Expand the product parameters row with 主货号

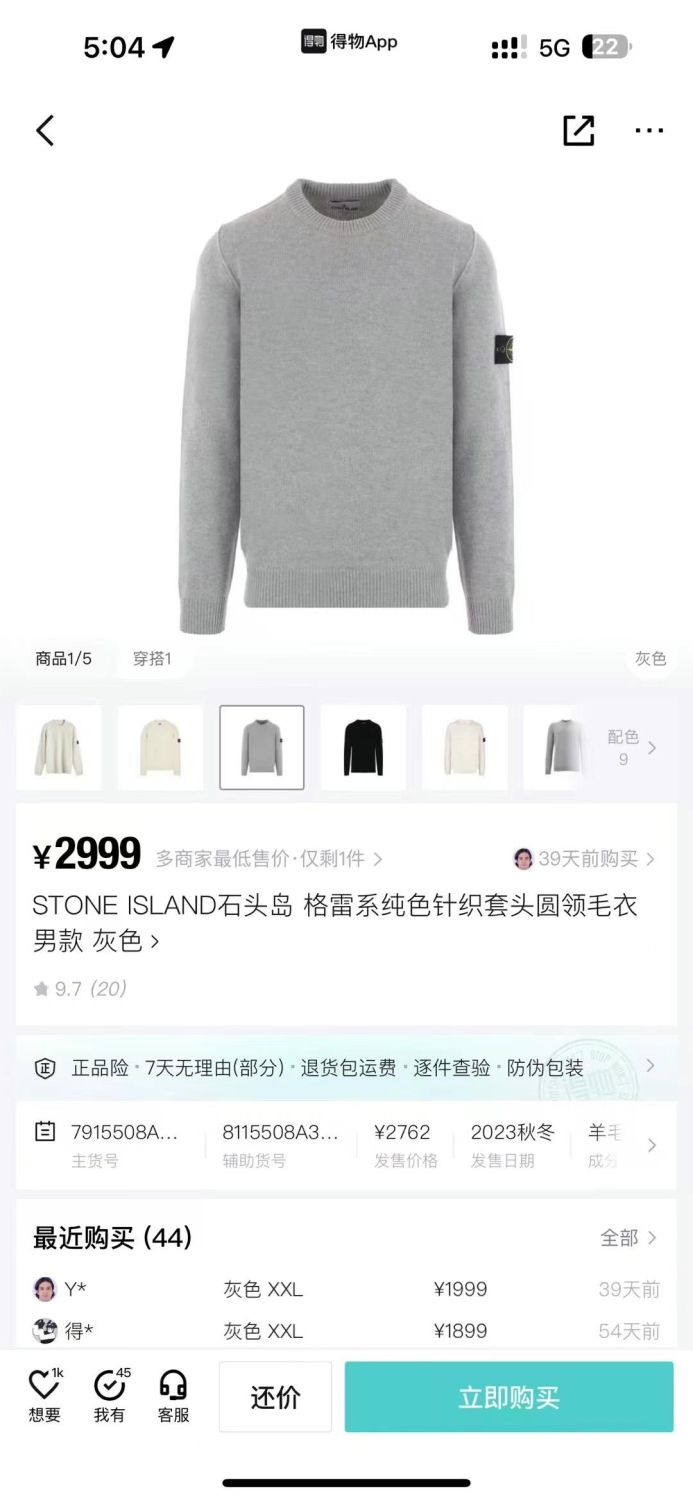346,1145
